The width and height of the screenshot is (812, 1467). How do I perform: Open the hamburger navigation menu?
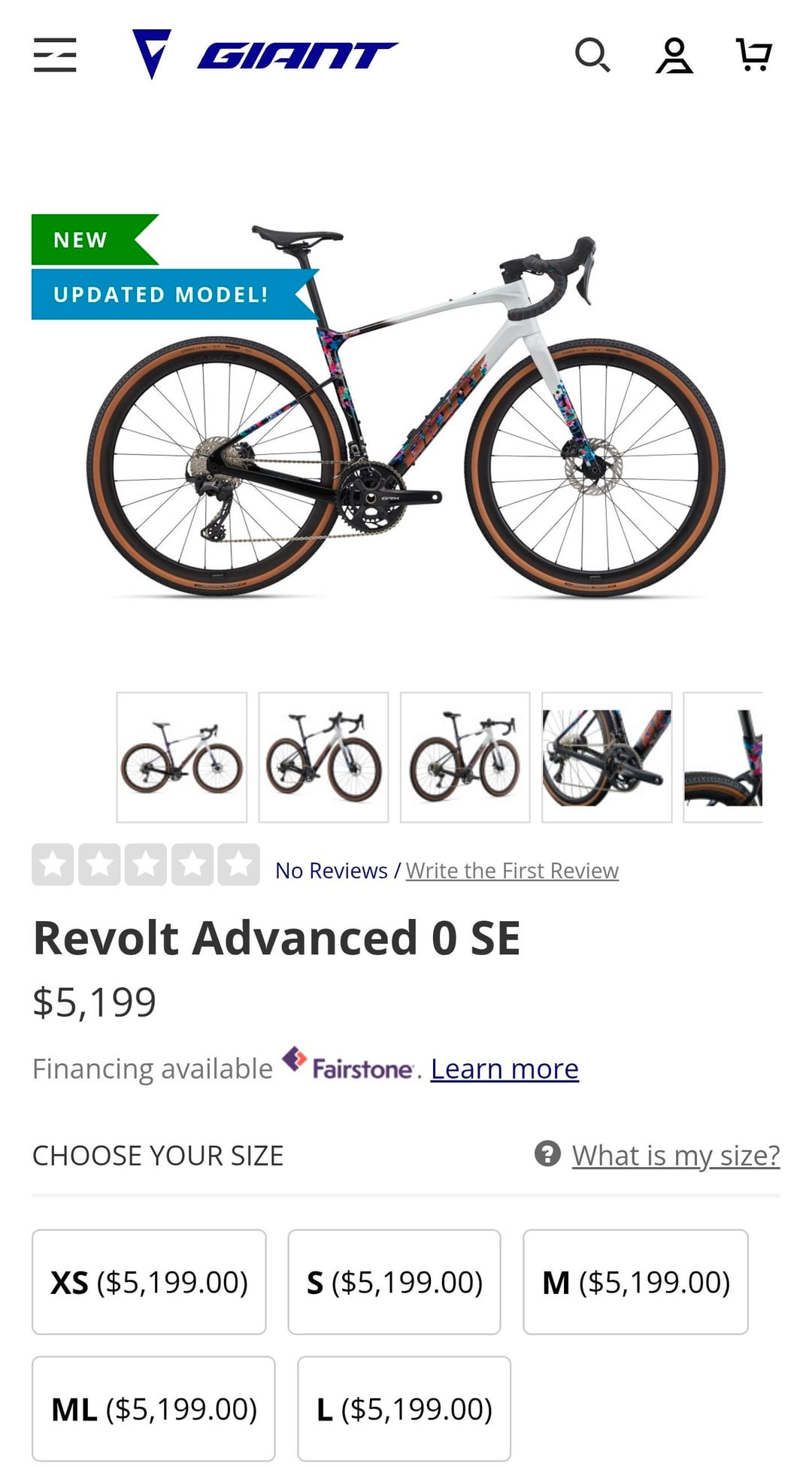point(55,55)
